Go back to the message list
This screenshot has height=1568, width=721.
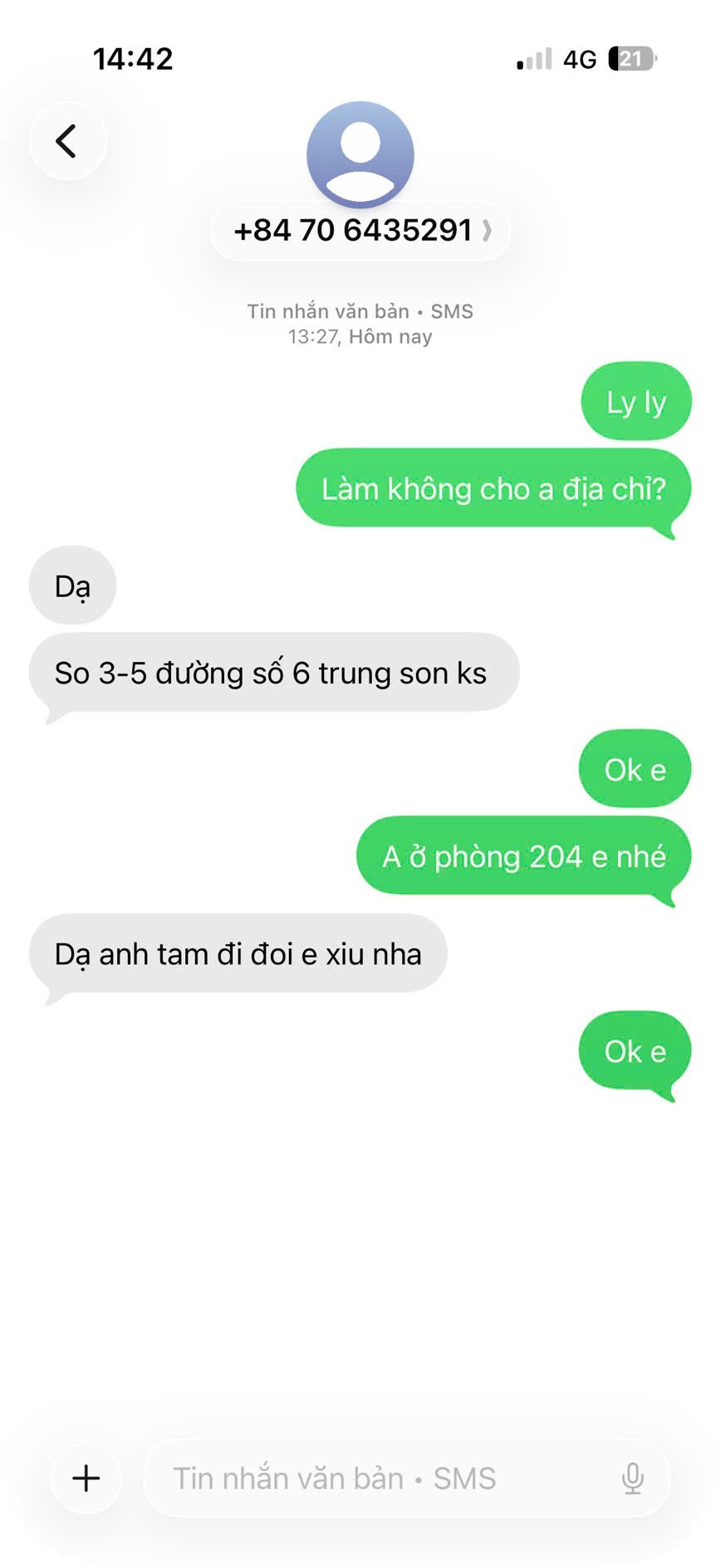coord(67,141)
